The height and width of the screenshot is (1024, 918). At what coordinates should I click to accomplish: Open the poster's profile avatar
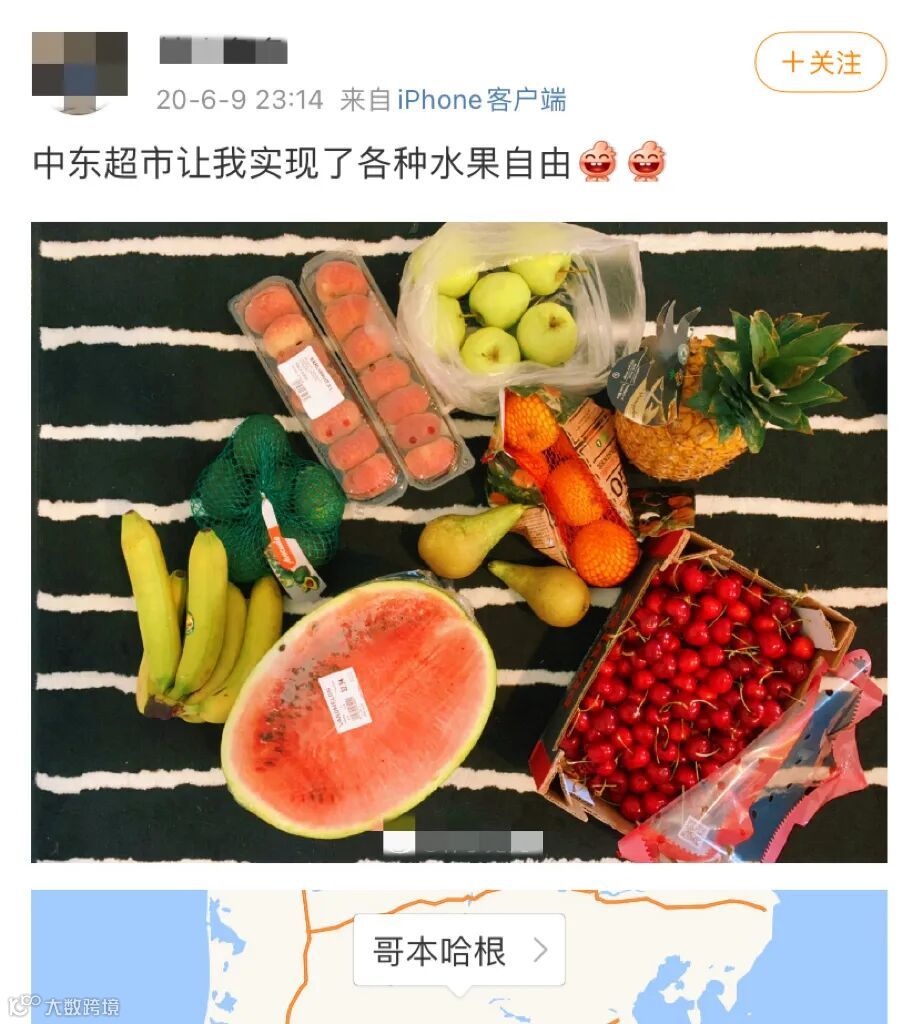click(x=80, y=72)
